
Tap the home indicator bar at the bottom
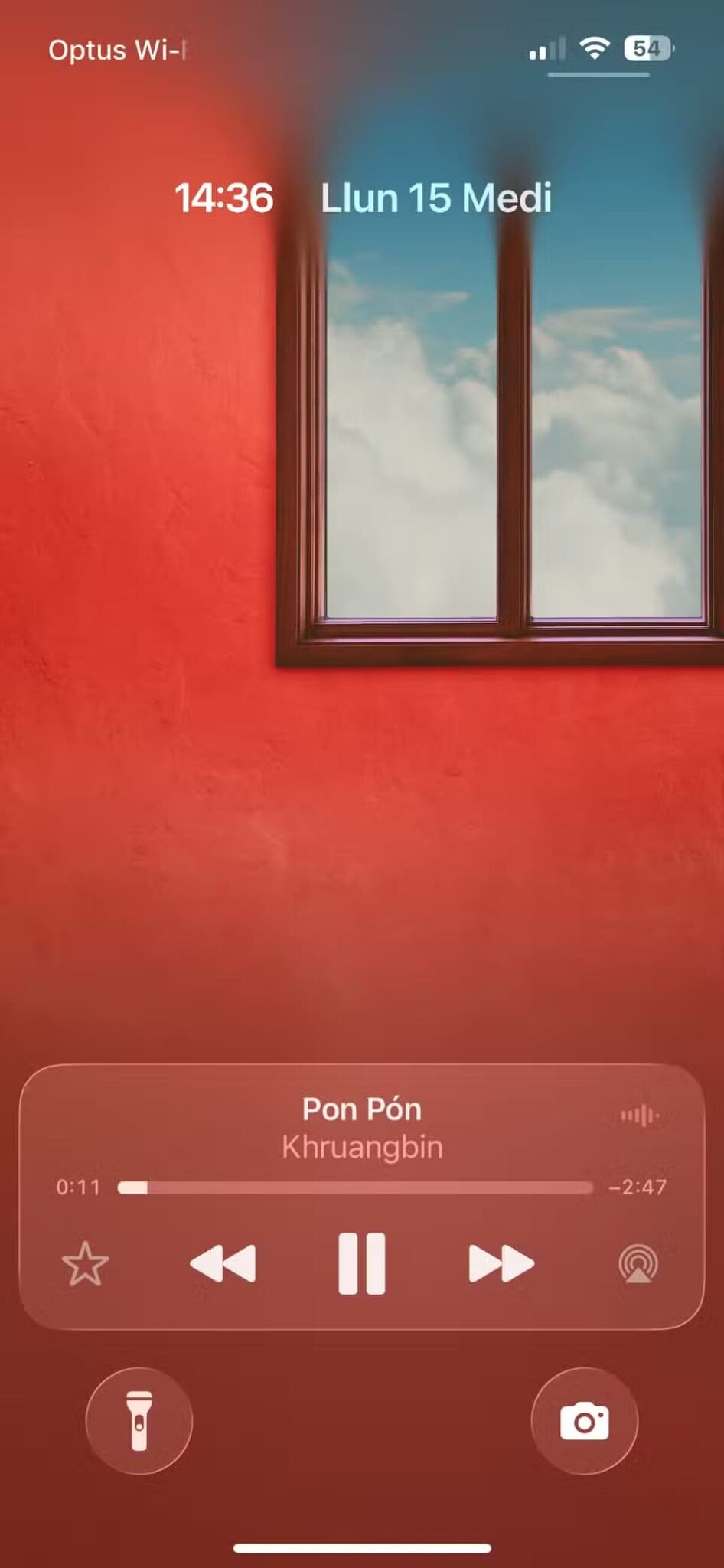[x=362, y=1547]
